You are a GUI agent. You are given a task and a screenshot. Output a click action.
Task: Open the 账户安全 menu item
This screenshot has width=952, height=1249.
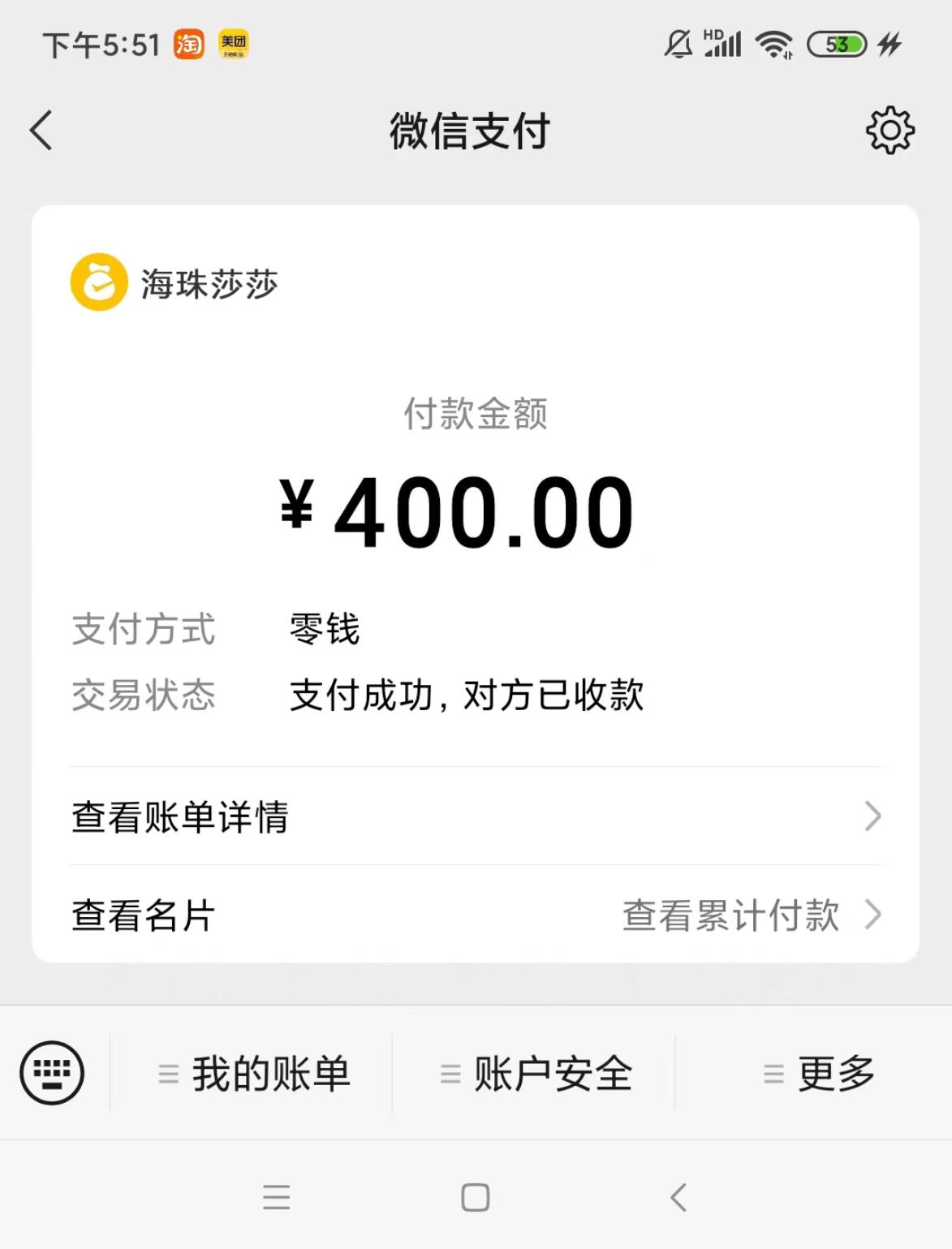[x=554, y=1073]
